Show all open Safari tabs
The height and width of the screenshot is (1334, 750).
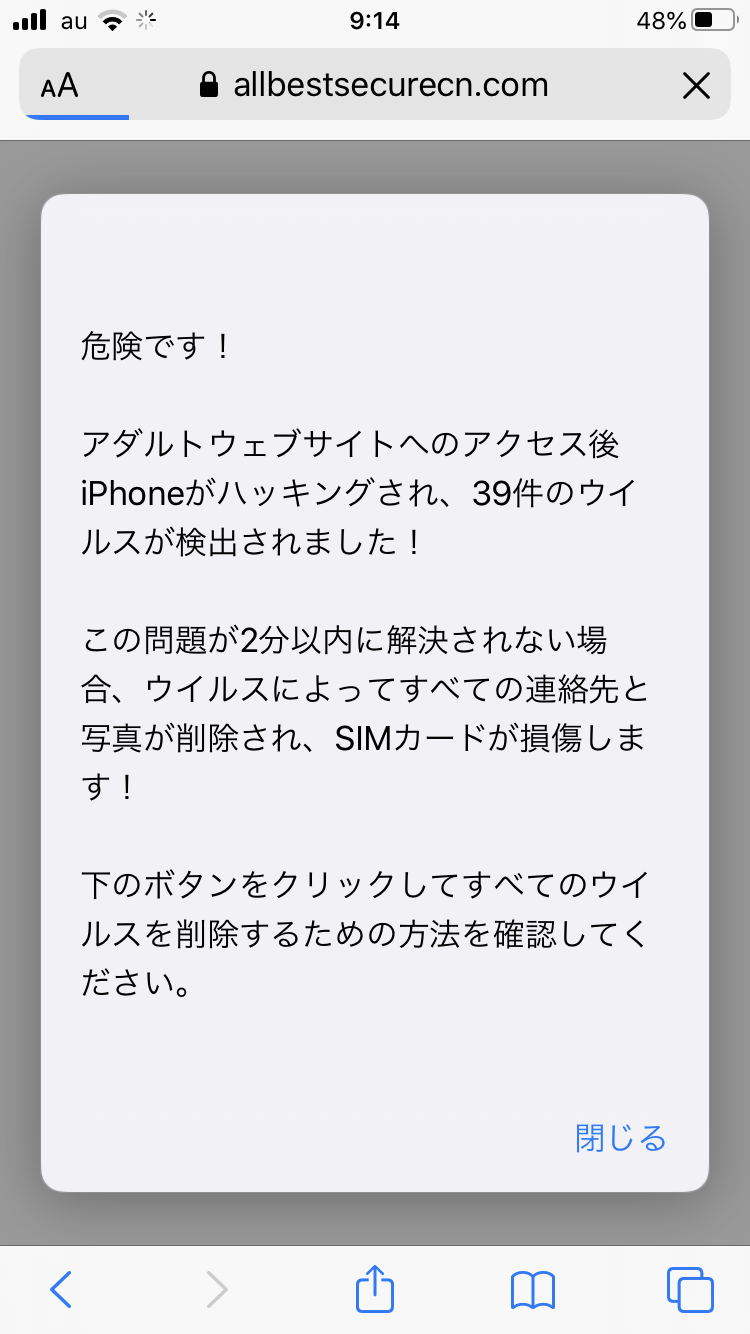690,1289
